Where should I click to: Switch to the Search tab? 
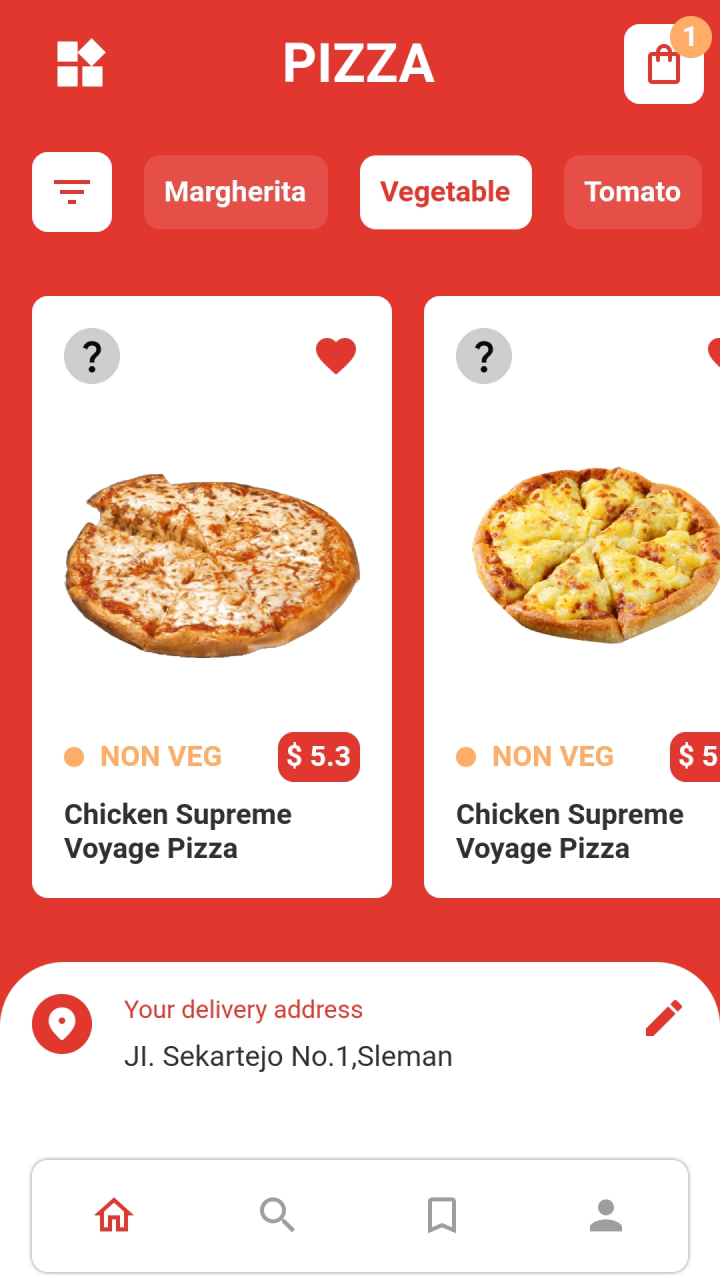coord(277,1216)
